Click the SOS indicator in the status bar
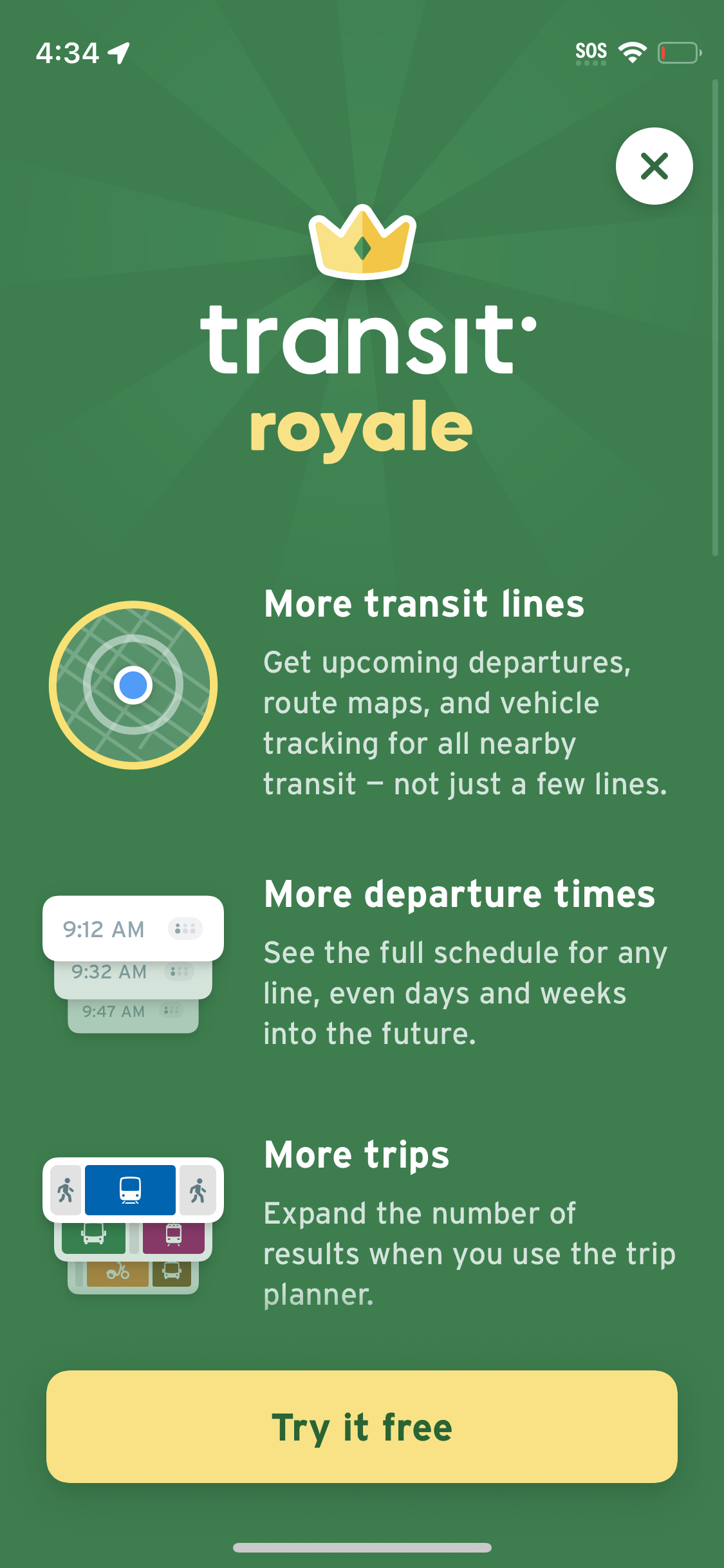This screenshot has height=1568, width=724. coord(591,50)
